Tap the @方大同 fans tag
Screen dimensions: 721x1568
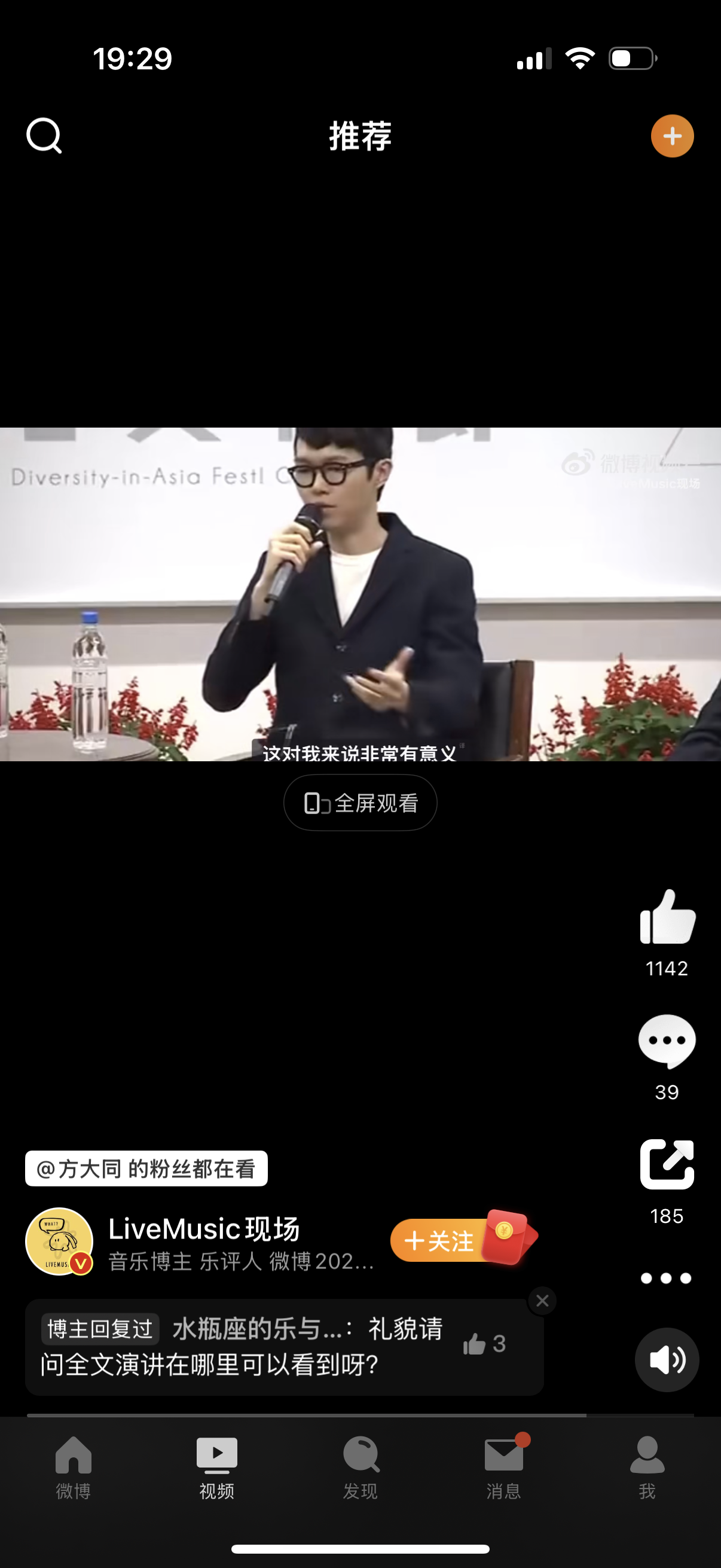click(146, 1169)
